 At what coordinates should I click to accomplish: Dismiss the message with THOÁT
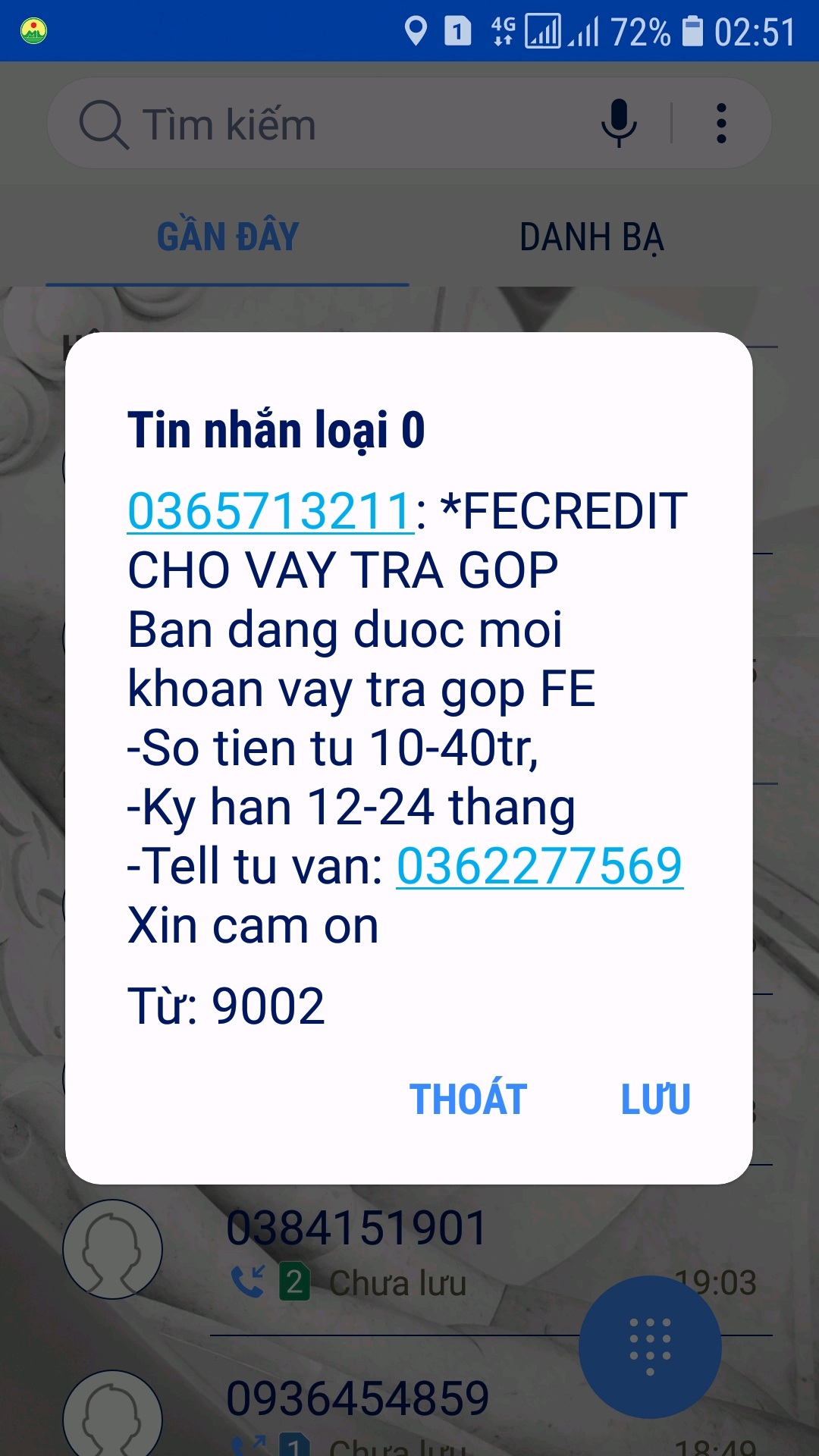click(x=468, y=1099)
